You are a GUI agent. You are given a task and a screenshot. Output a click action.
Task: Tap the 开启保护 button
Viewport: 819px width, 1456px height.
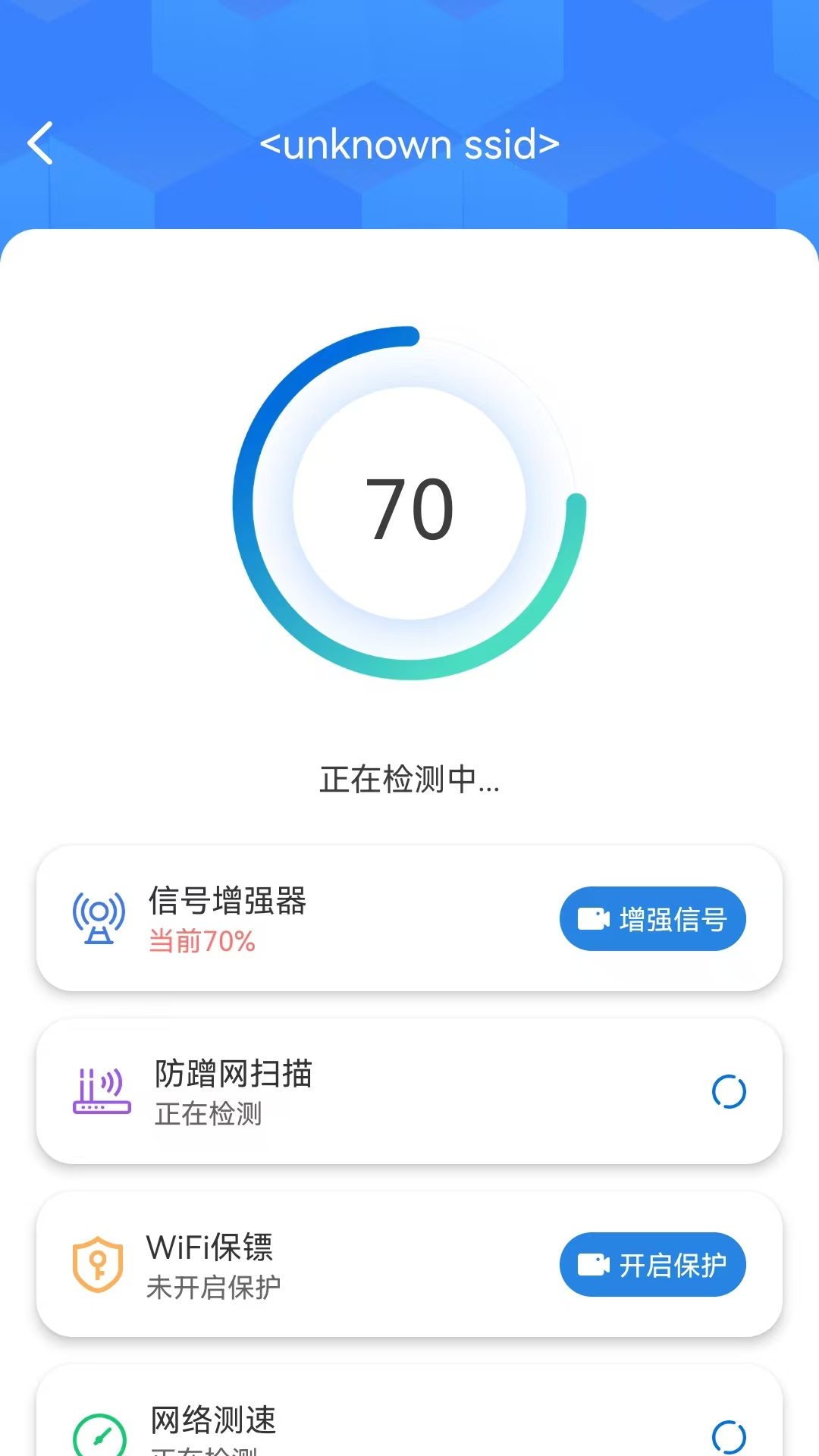[652, 1264]
